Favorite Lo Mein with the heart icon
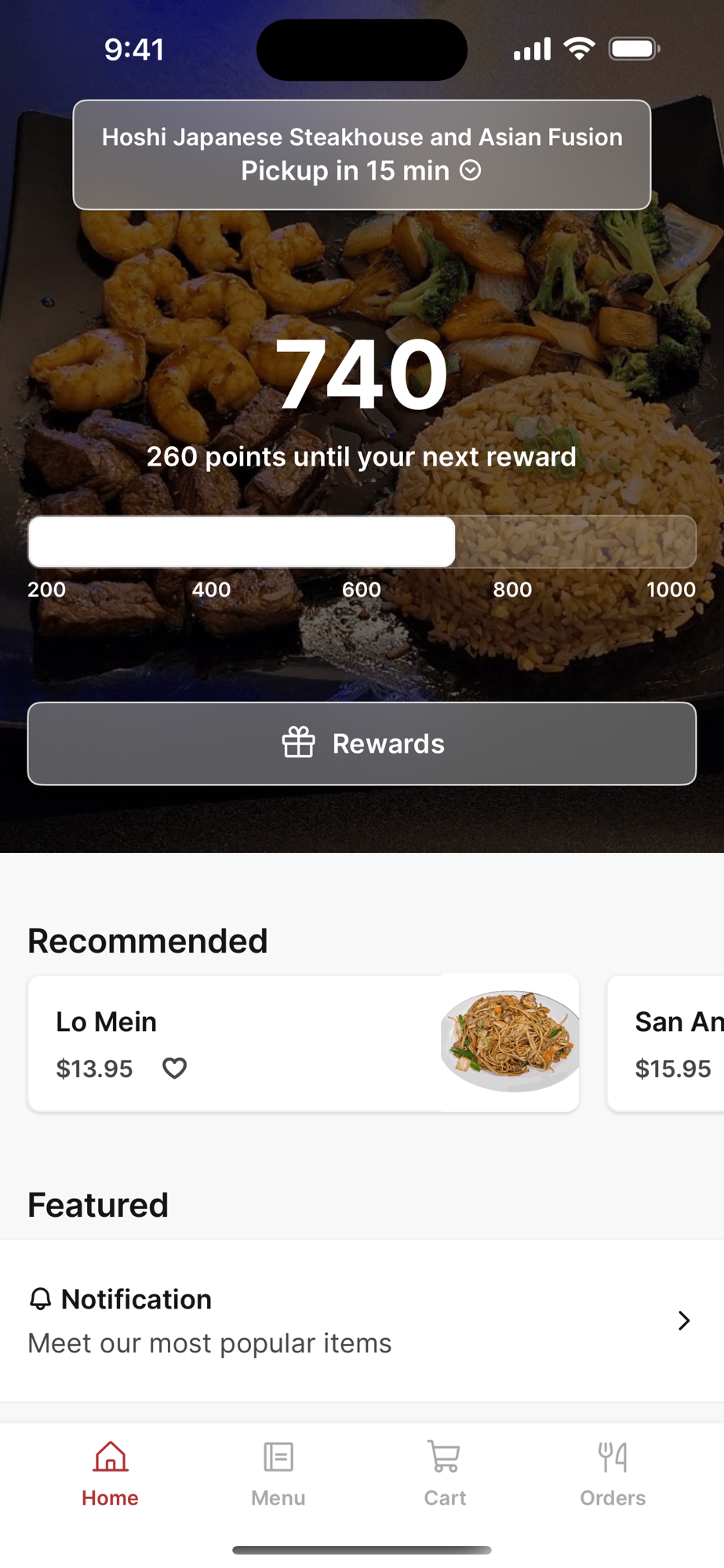This screenshot has height=1568, width=724. pyautogui.click(x=174, y=1068)
